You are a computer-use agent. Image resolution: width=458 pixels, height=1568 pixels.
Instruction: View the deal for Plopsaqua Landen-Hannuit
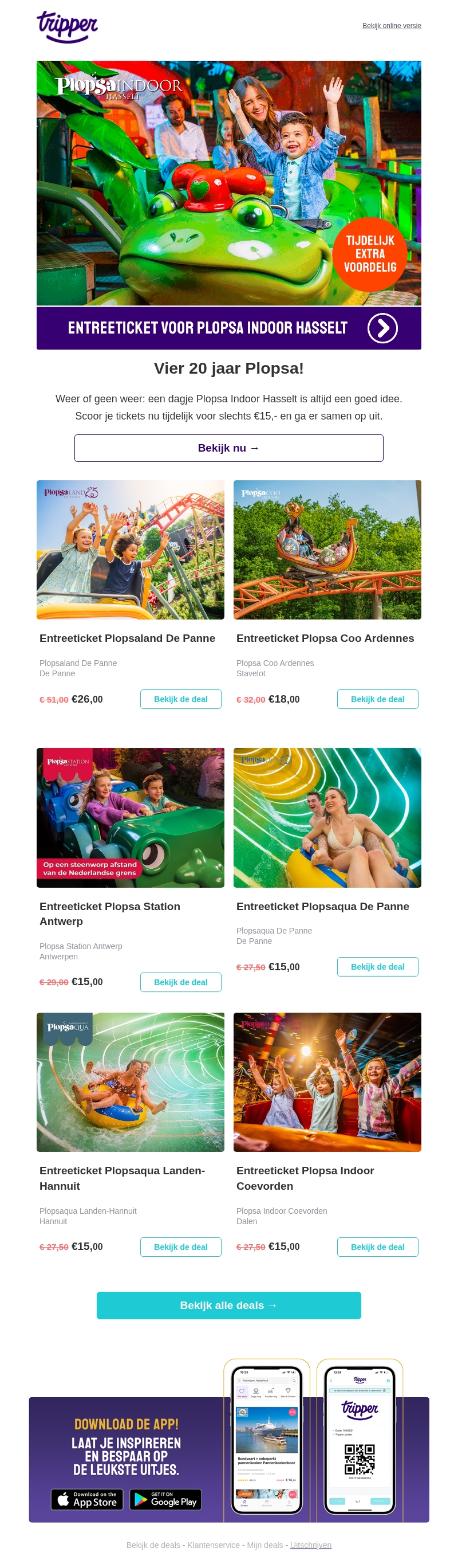pyautogui.click(x=181, y=1247)
